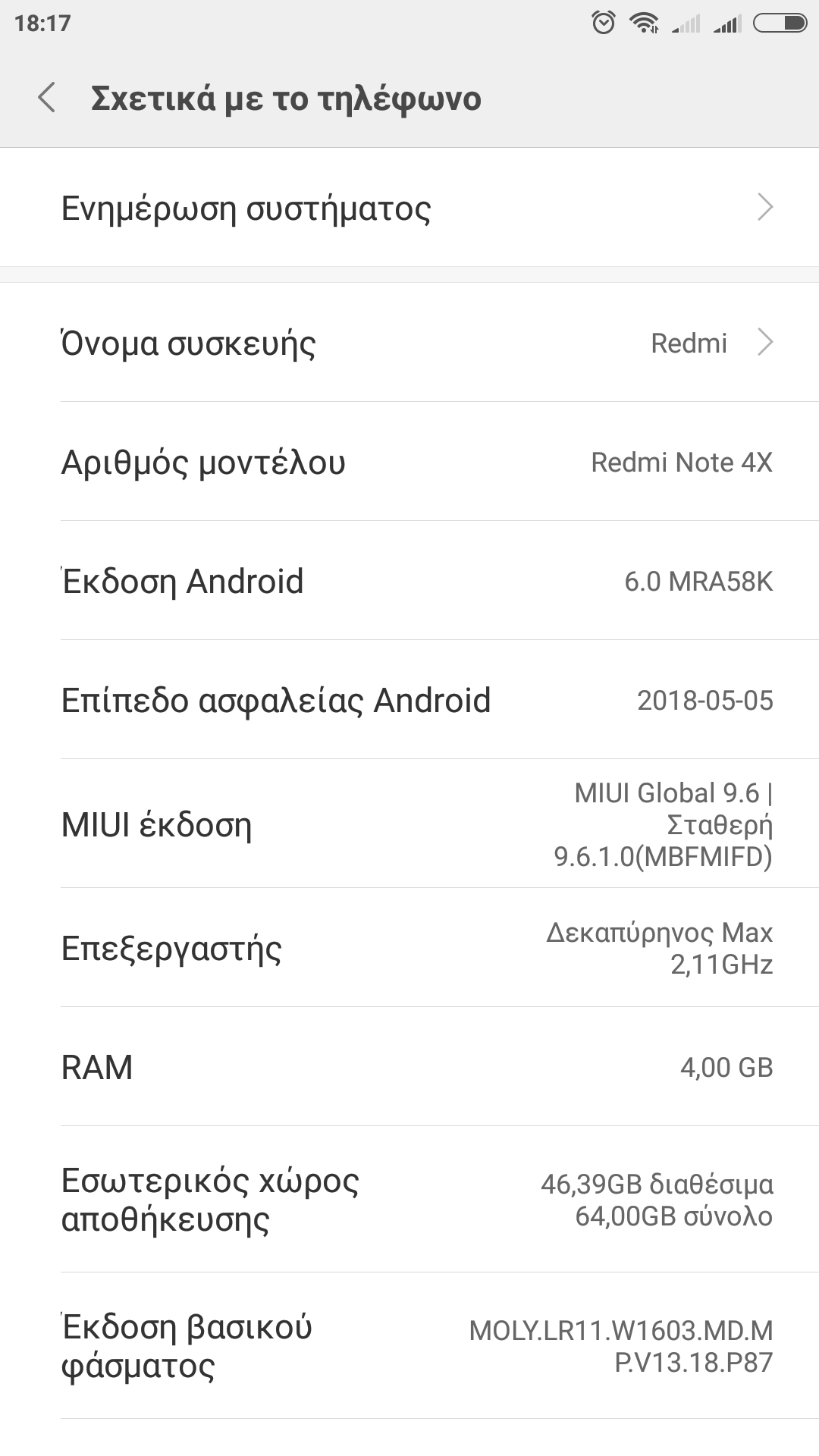819x1456 pixels.
Task: Tap the MIUI έκδοση row
Action: pos(409,824)
